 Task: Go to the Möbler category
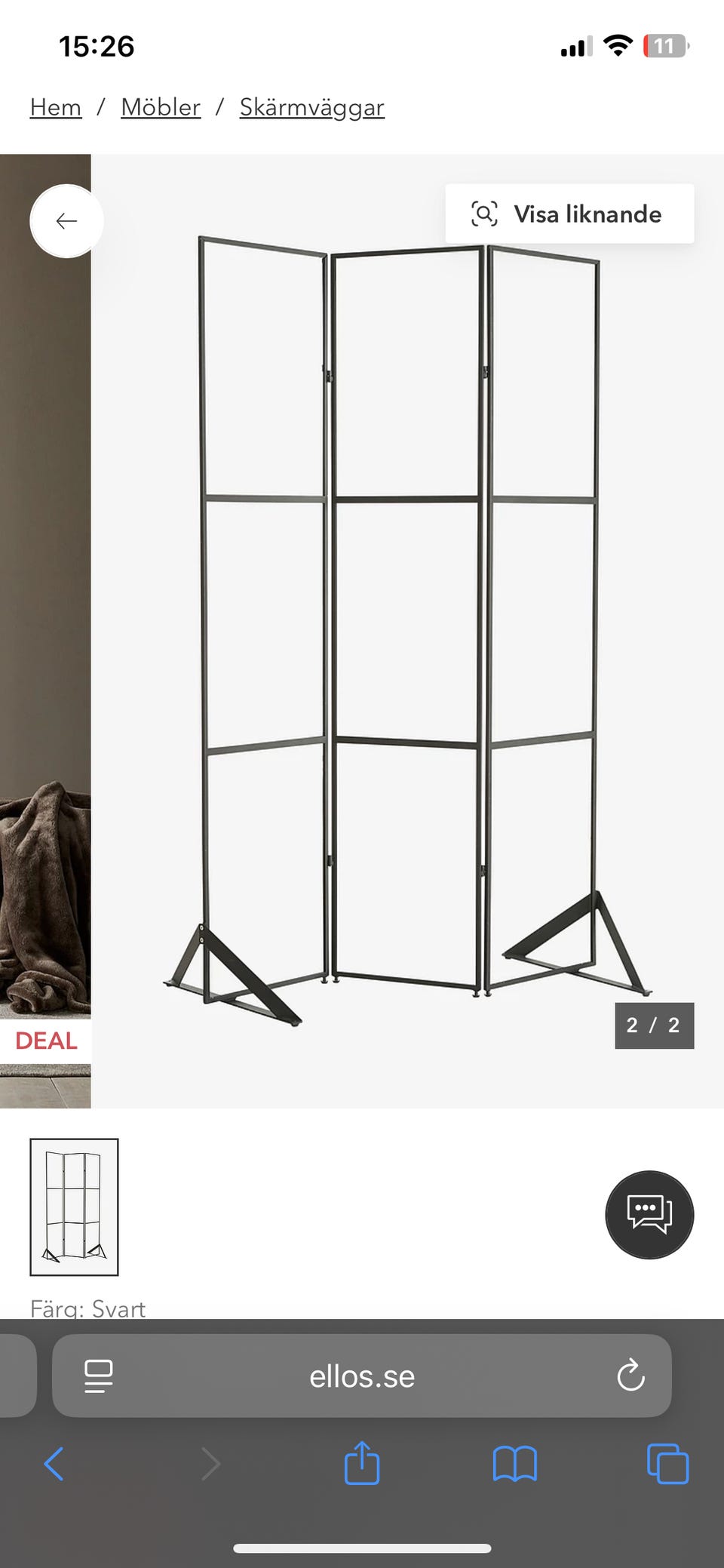tap(161, 107)
